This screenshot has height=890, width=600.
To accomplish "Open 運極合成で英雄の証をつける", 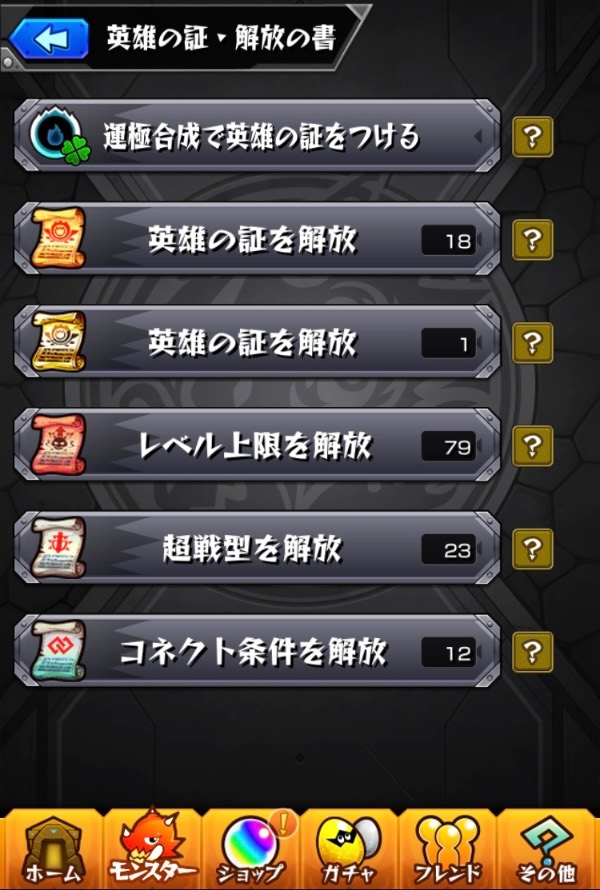I will [x=257, y=136].
